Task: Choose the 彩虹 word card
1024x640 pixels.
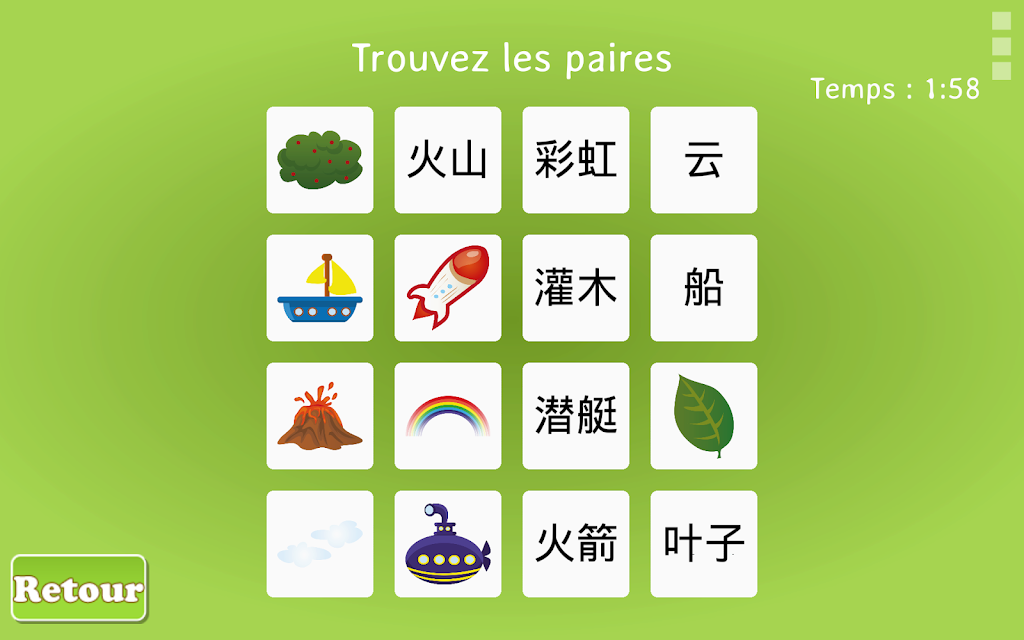Action: (x=576, y=160)
